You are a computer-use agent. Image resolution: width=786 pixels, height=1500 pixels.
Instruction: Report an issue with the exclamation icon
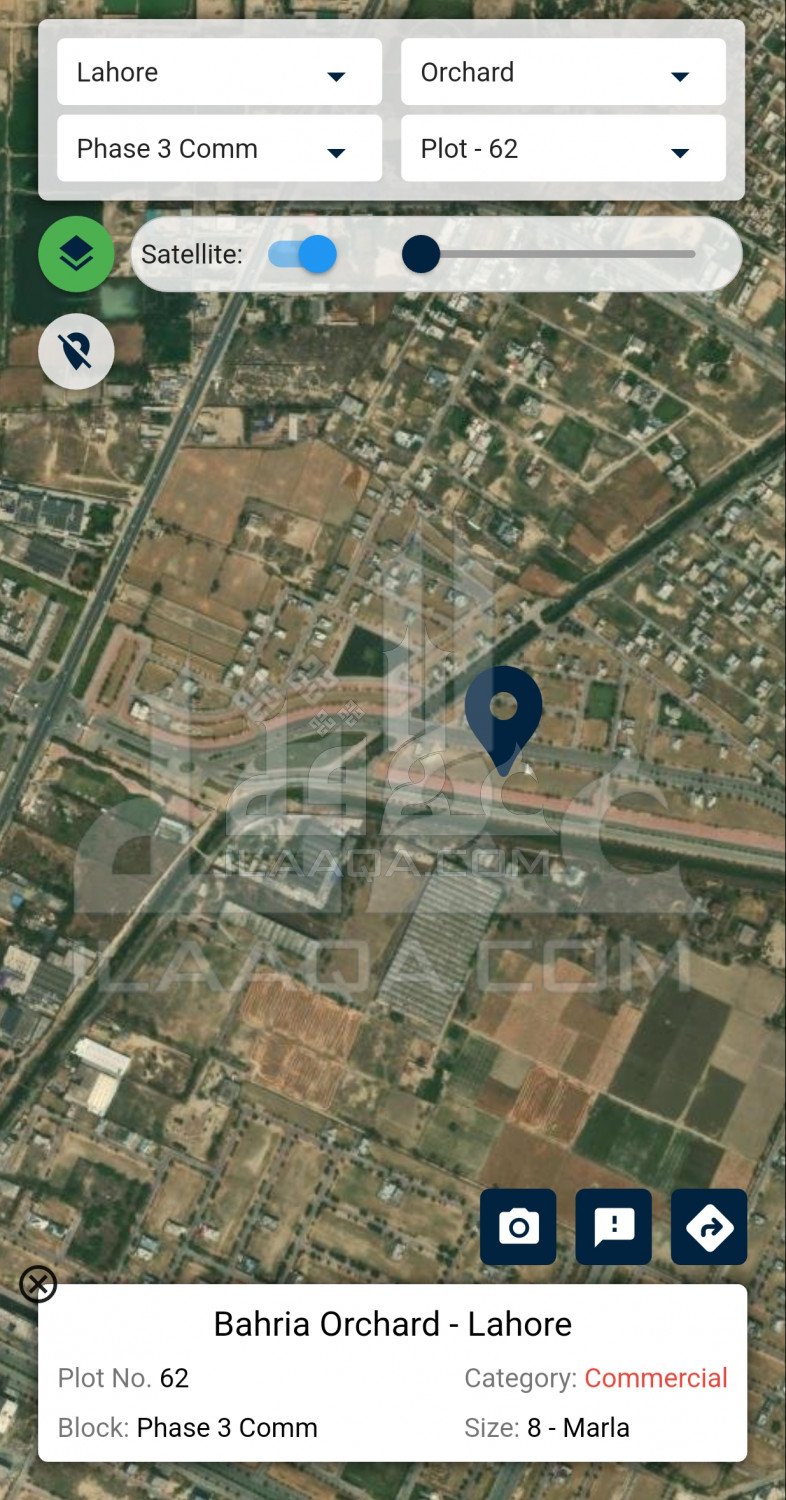tap(613, 1226)
